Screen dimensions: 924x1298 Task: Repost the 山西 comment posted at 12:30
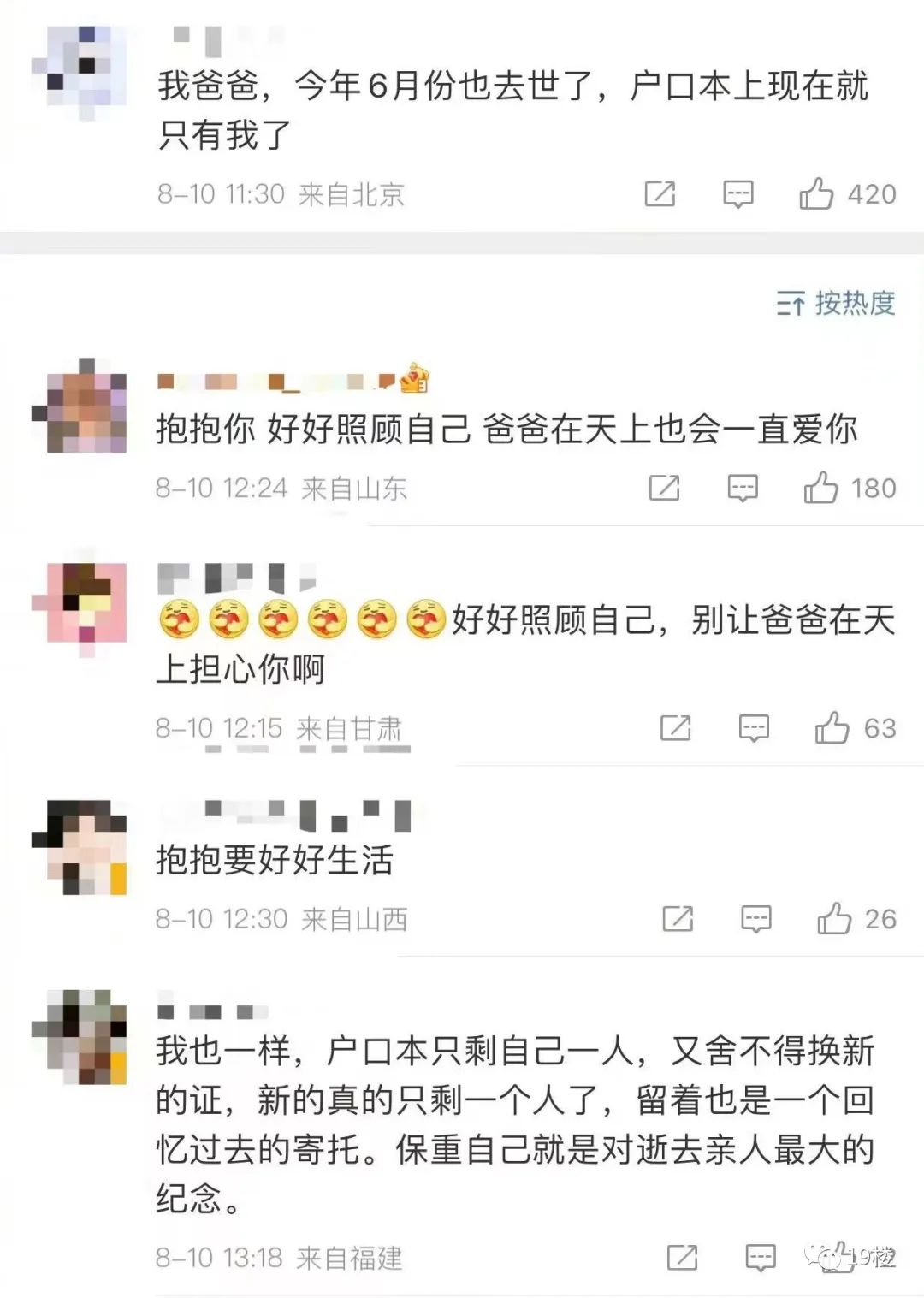point(678,919)
